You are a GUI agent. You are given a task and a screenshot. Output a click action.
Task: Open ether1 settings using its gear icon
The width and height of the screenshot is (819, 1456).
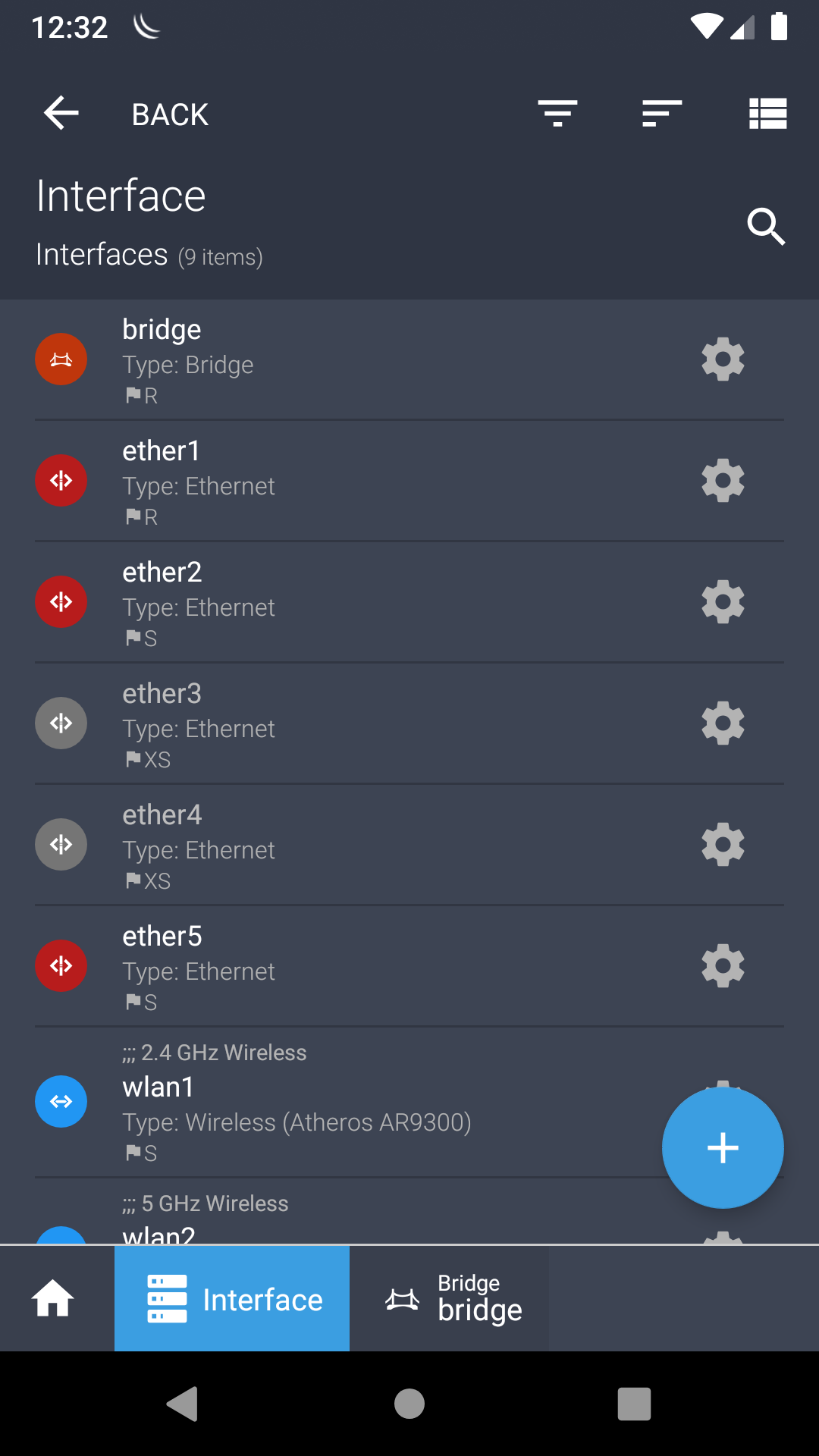[x=722, y=480]
